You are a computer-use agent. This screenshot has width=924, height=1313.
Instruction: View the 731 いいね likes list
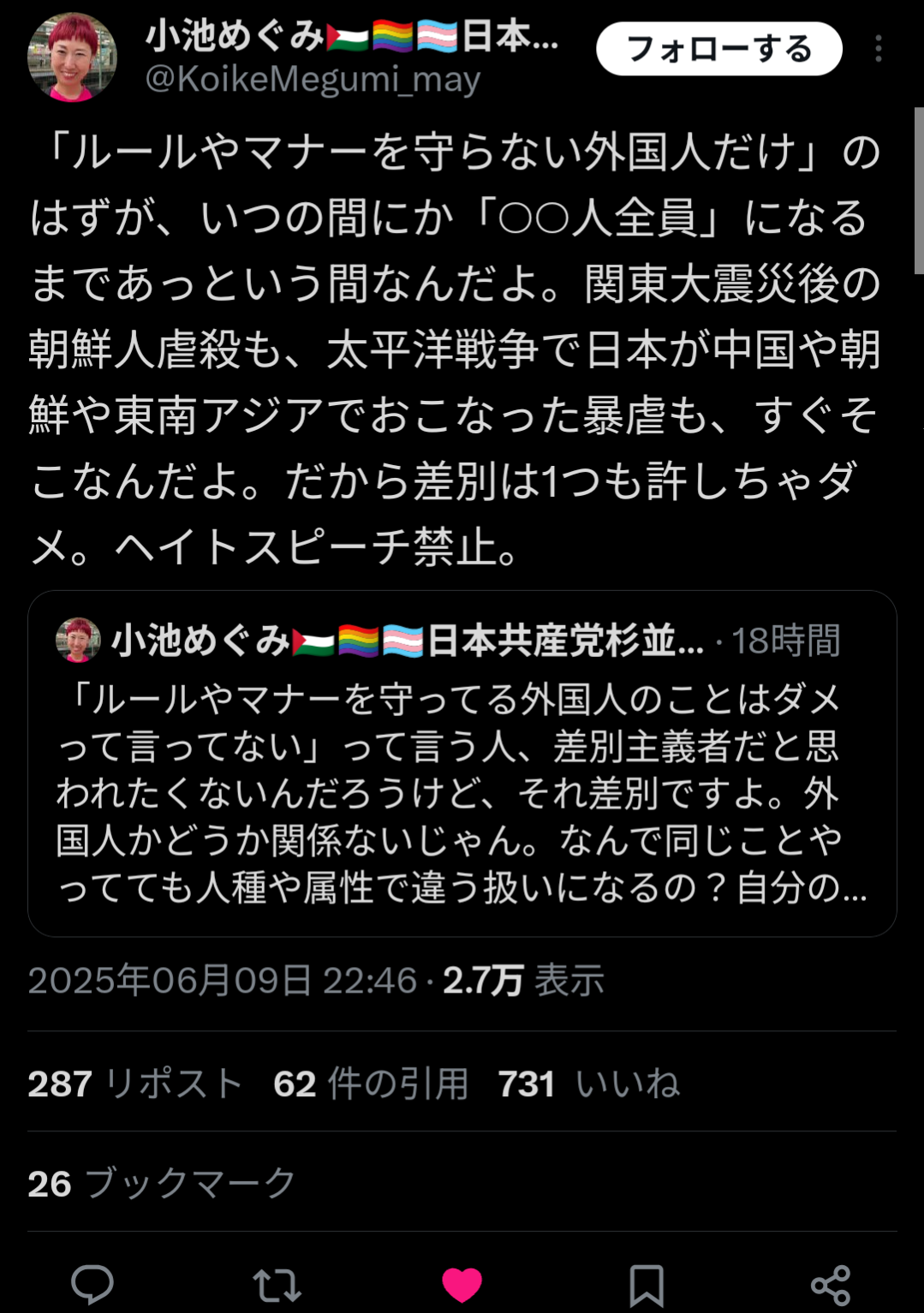pyautogui.click(x=588, y=1083)
